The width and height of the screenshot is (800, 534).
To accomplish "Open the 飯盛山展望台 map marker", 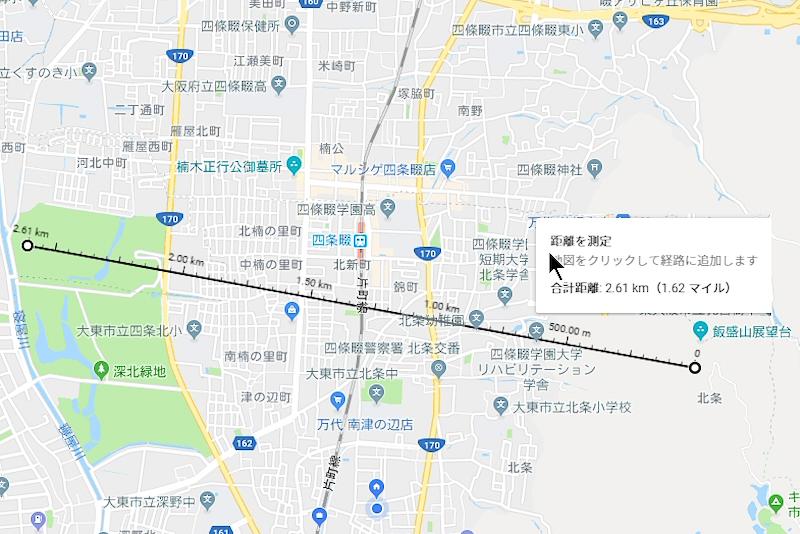I will point(703,330).
